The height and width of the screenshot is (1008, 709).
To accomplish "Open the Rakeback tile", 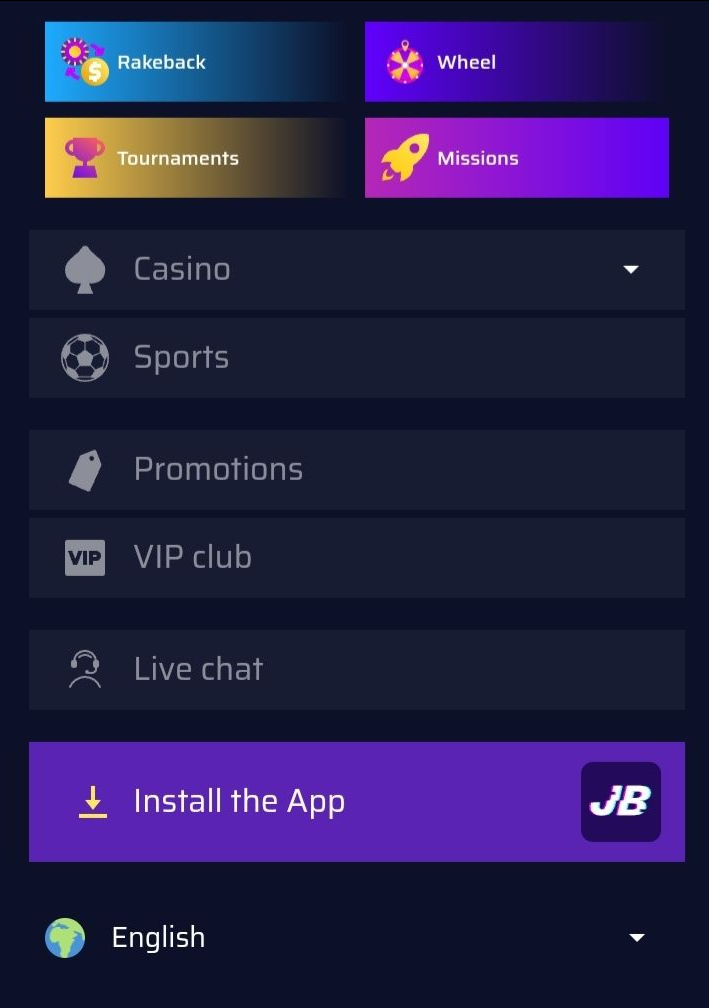I will point(195,62).
